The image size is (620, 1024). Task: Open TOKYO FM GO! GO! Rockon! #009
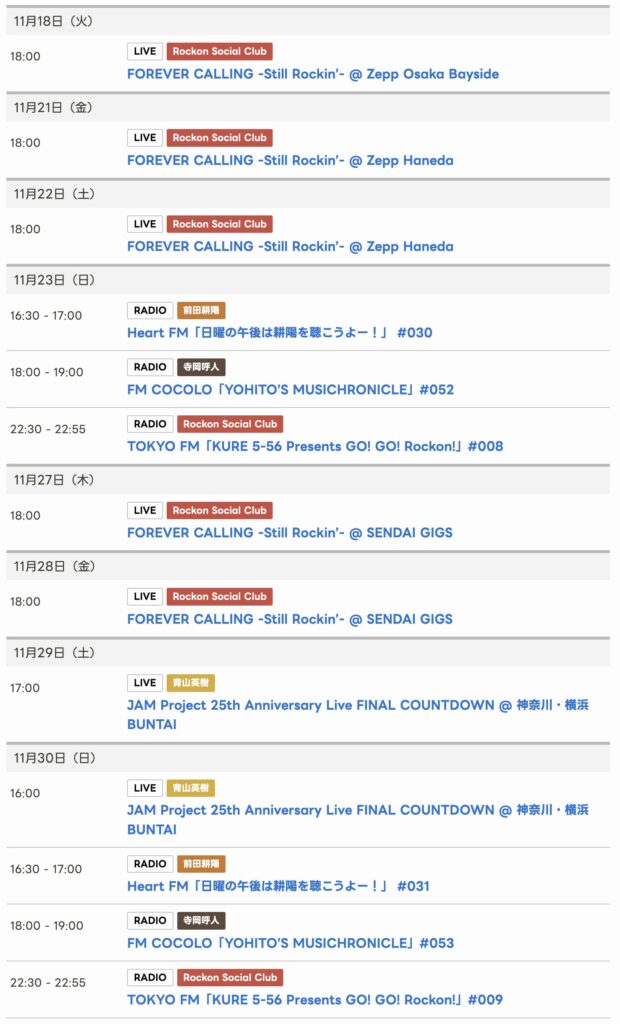315,999
